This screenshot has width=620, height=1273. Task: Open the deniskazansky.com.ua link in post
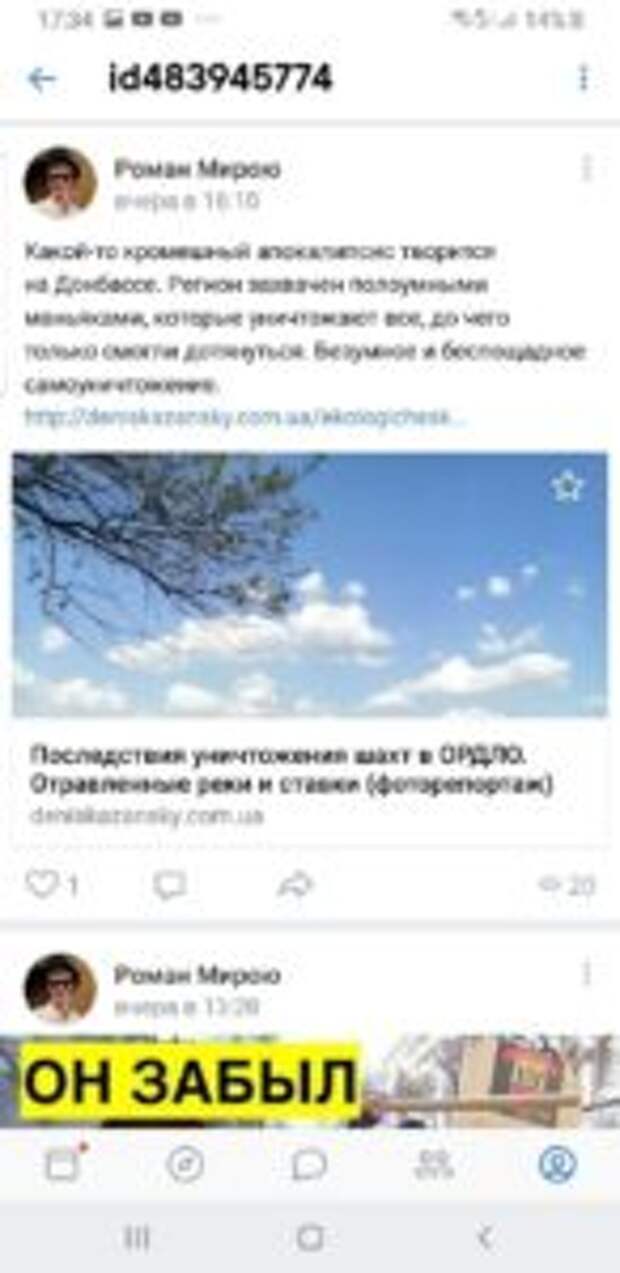tap(245, 418)
